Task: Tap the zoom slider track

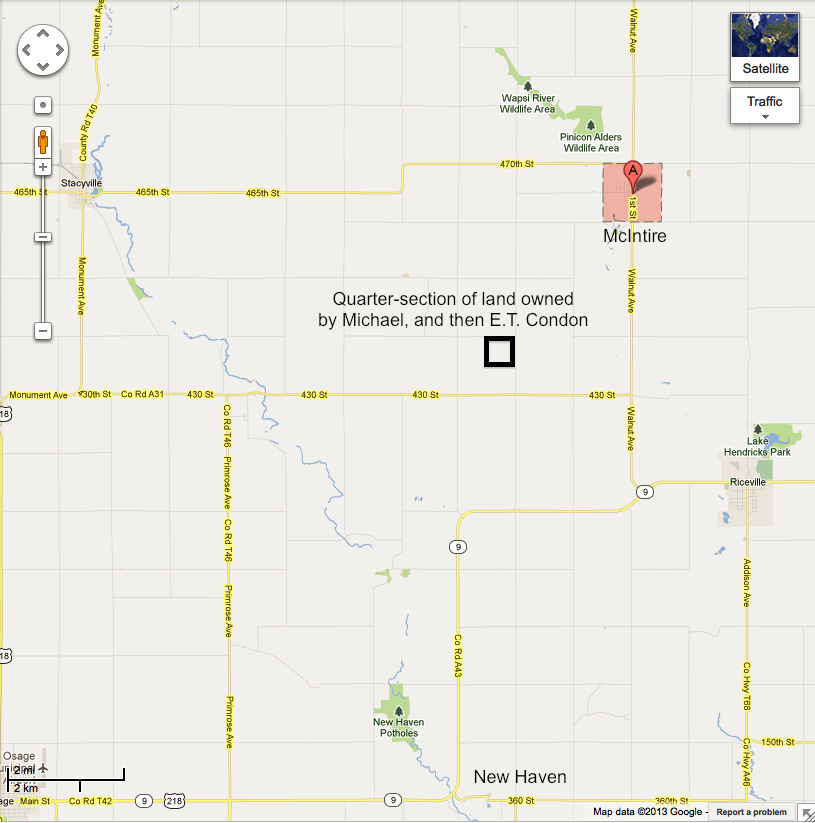Action: 43,280
